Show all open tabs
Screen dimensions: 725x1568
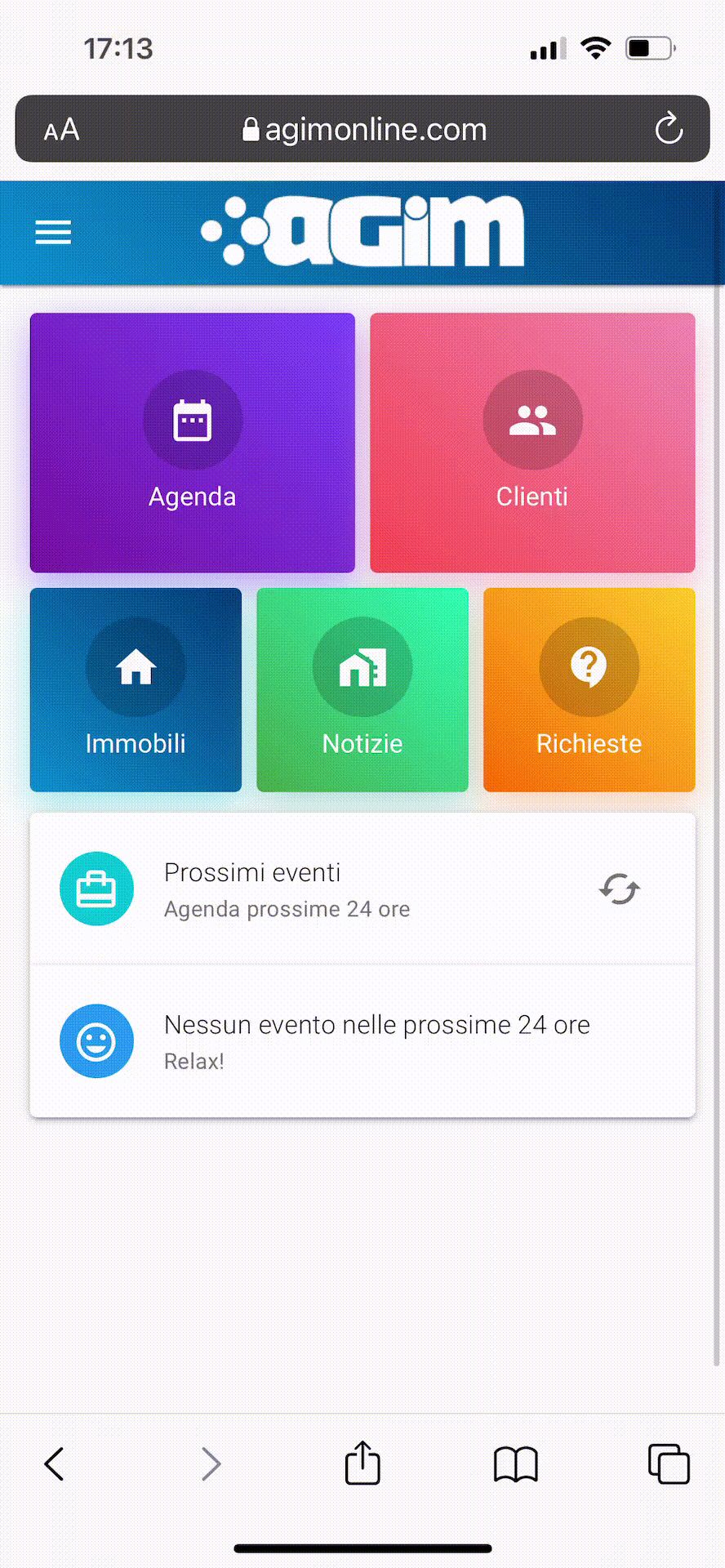coord(669,1463)
